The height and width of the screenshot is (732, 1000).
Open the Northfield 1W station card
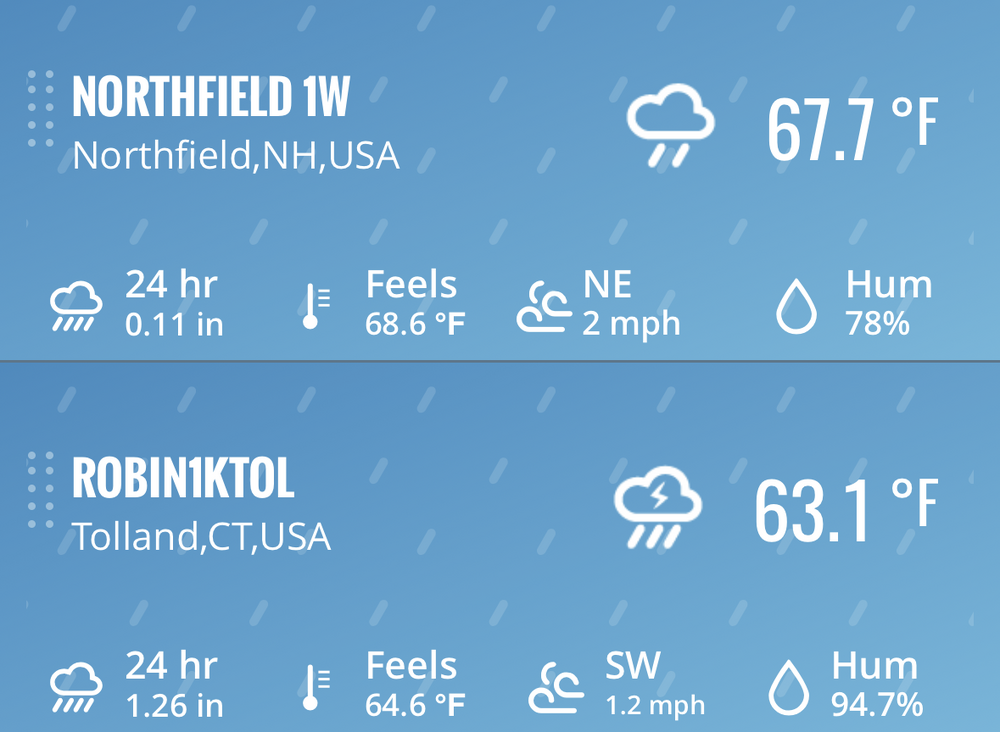click(500, 180)
